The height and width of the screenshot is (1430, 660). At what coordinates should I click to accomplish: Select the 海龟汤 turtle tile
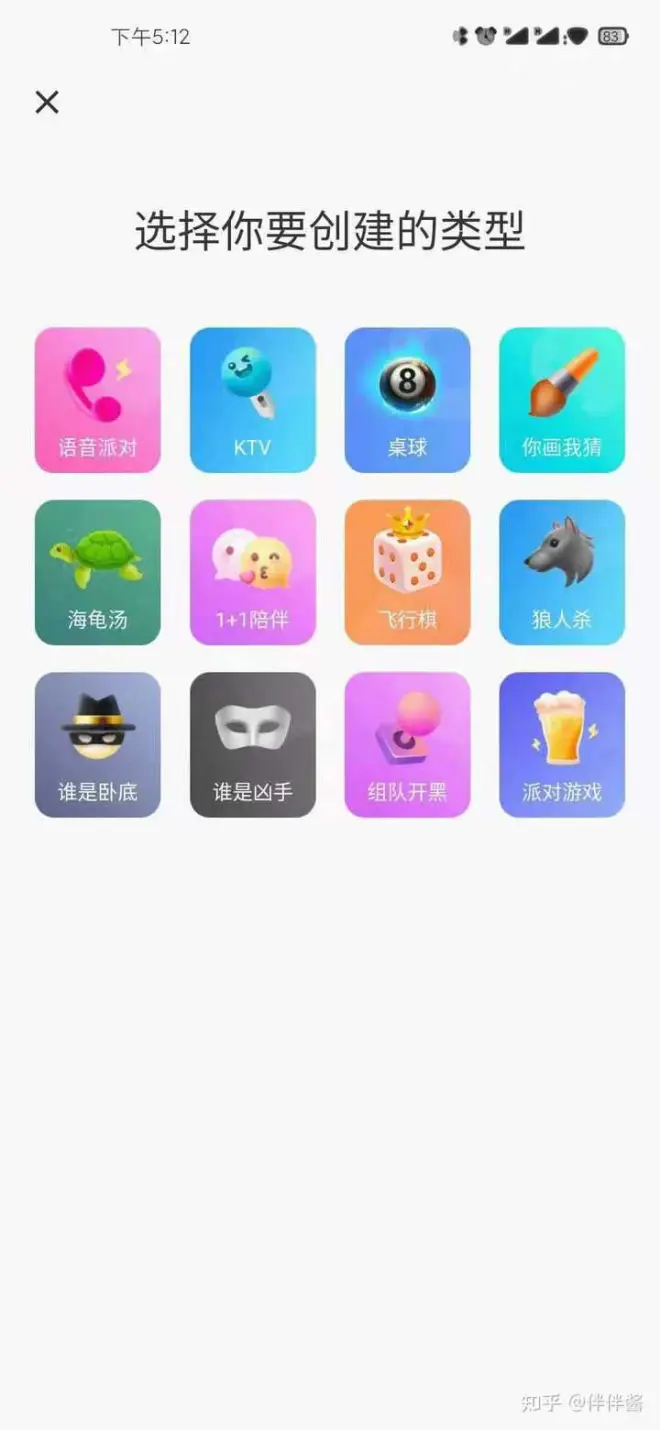(x=98, y=572)
